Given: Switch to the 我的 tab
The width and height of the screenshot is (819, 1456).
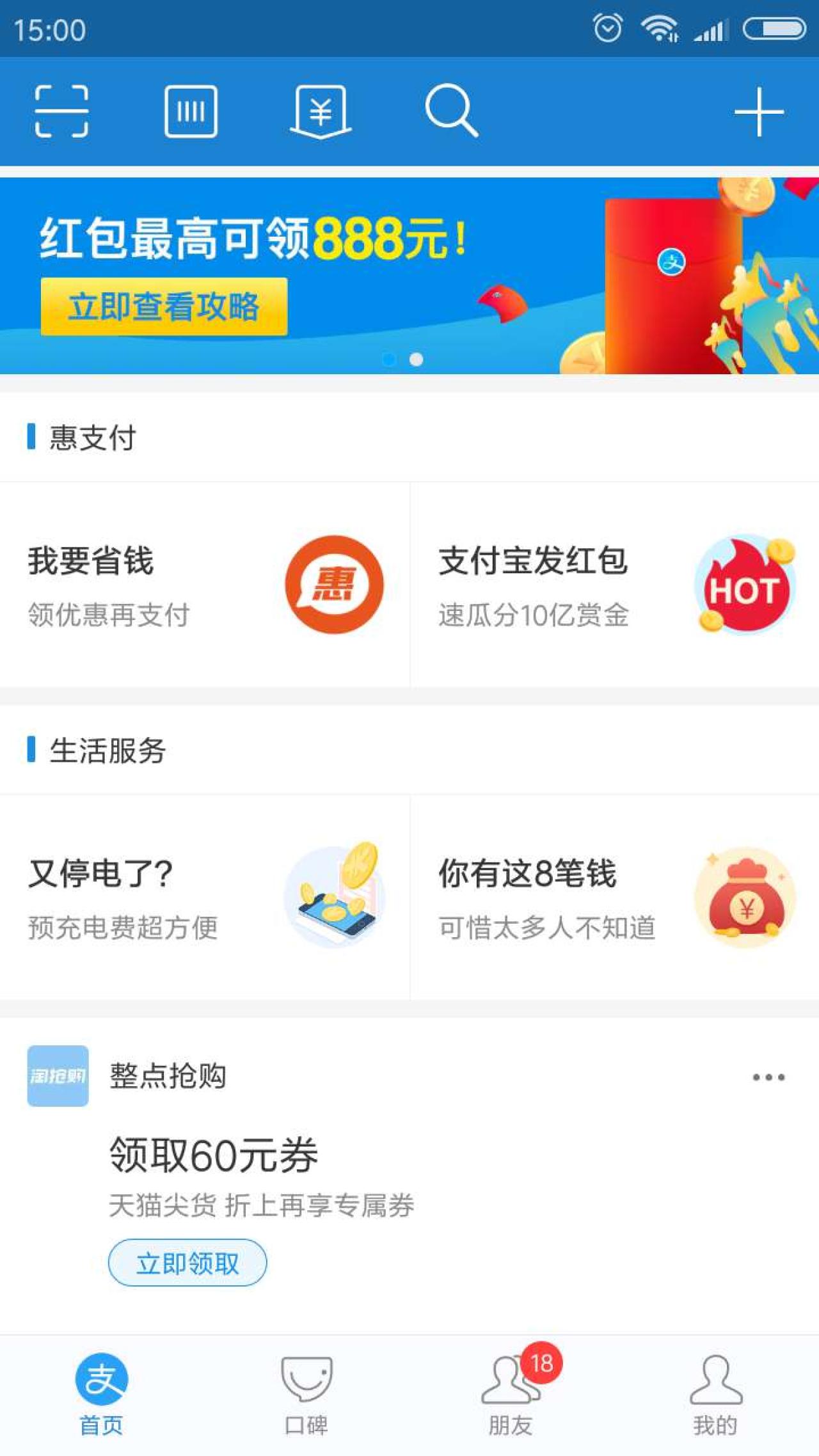Looking at the screenshot, I should tap(715, 1396).
